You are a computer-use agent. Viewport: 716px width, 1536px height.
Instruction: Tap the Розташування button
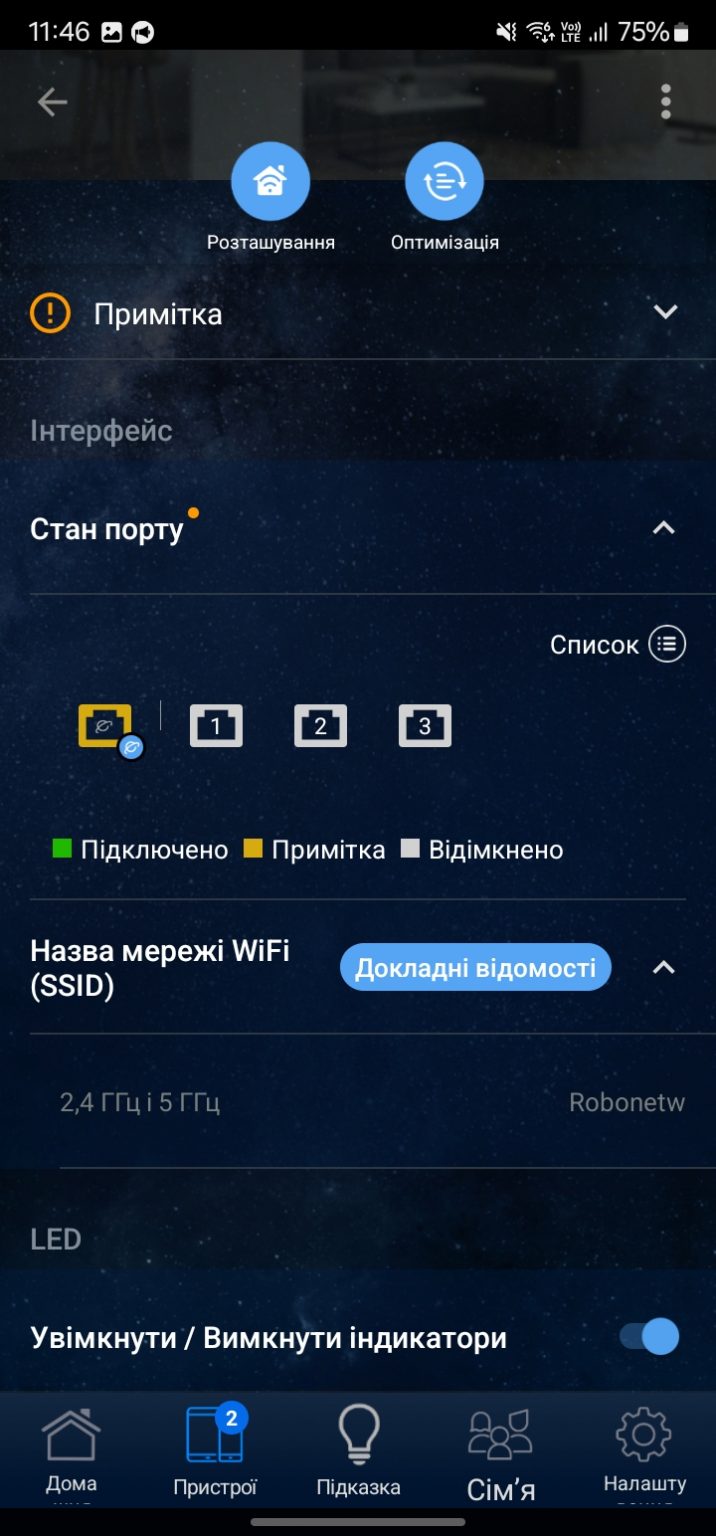click(270, 183)
